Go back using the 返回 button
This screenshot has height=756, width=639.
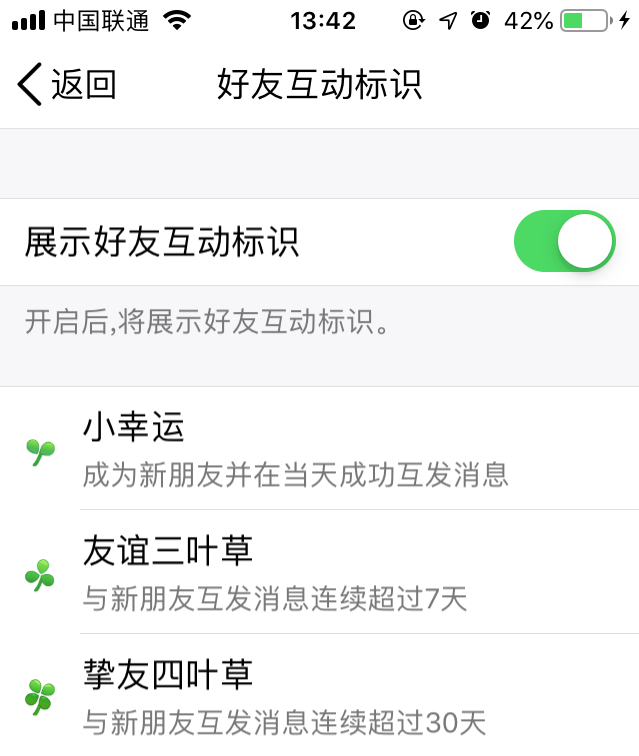click(67, 84)
